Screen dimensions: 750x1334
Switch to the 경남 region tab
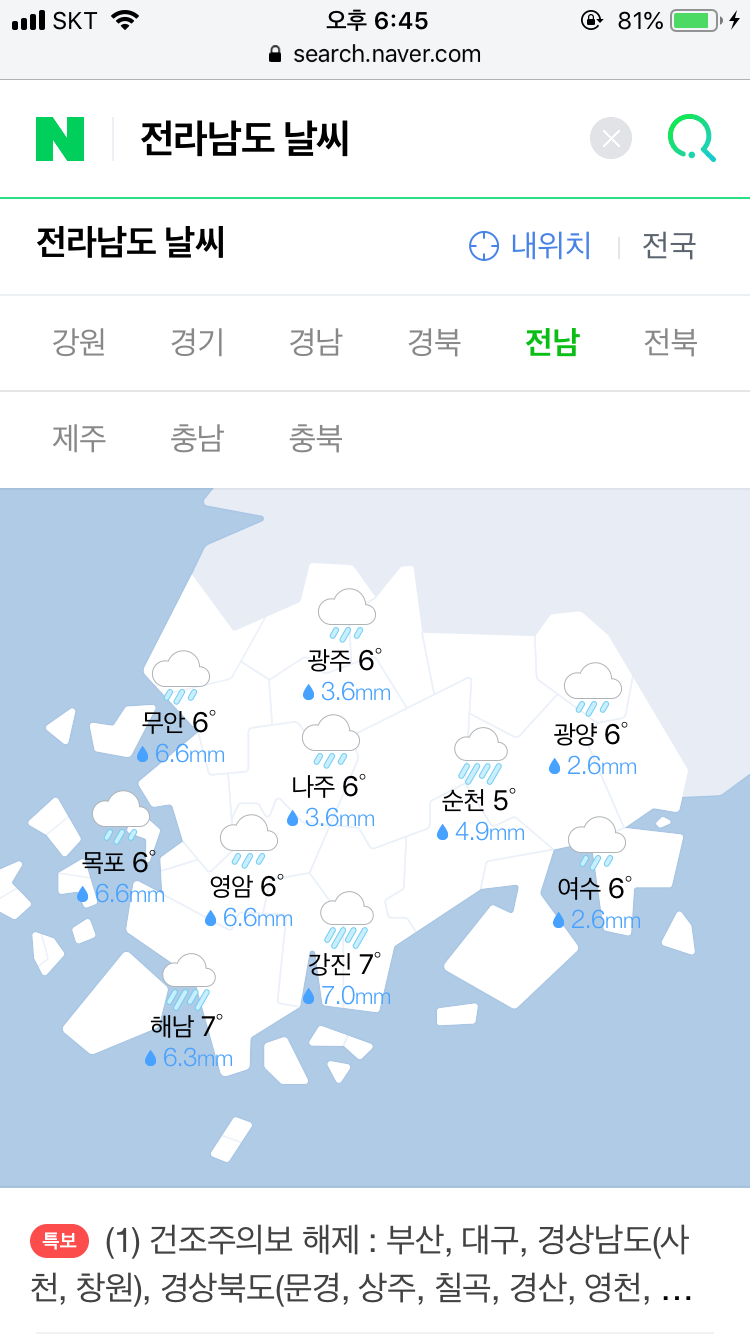coord(315,343)
